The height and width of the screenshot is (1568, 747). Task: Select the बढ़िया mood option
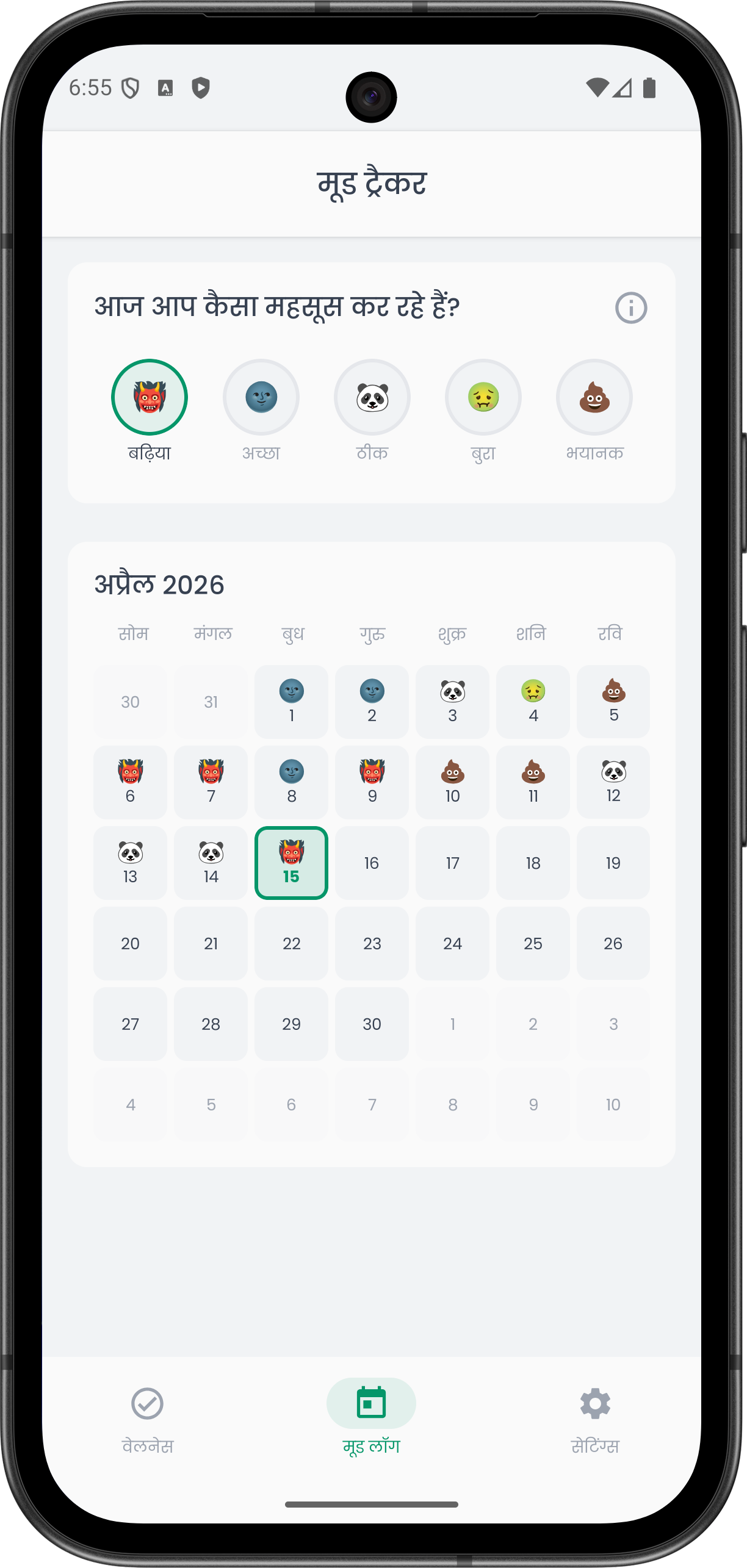pos(150,398)
